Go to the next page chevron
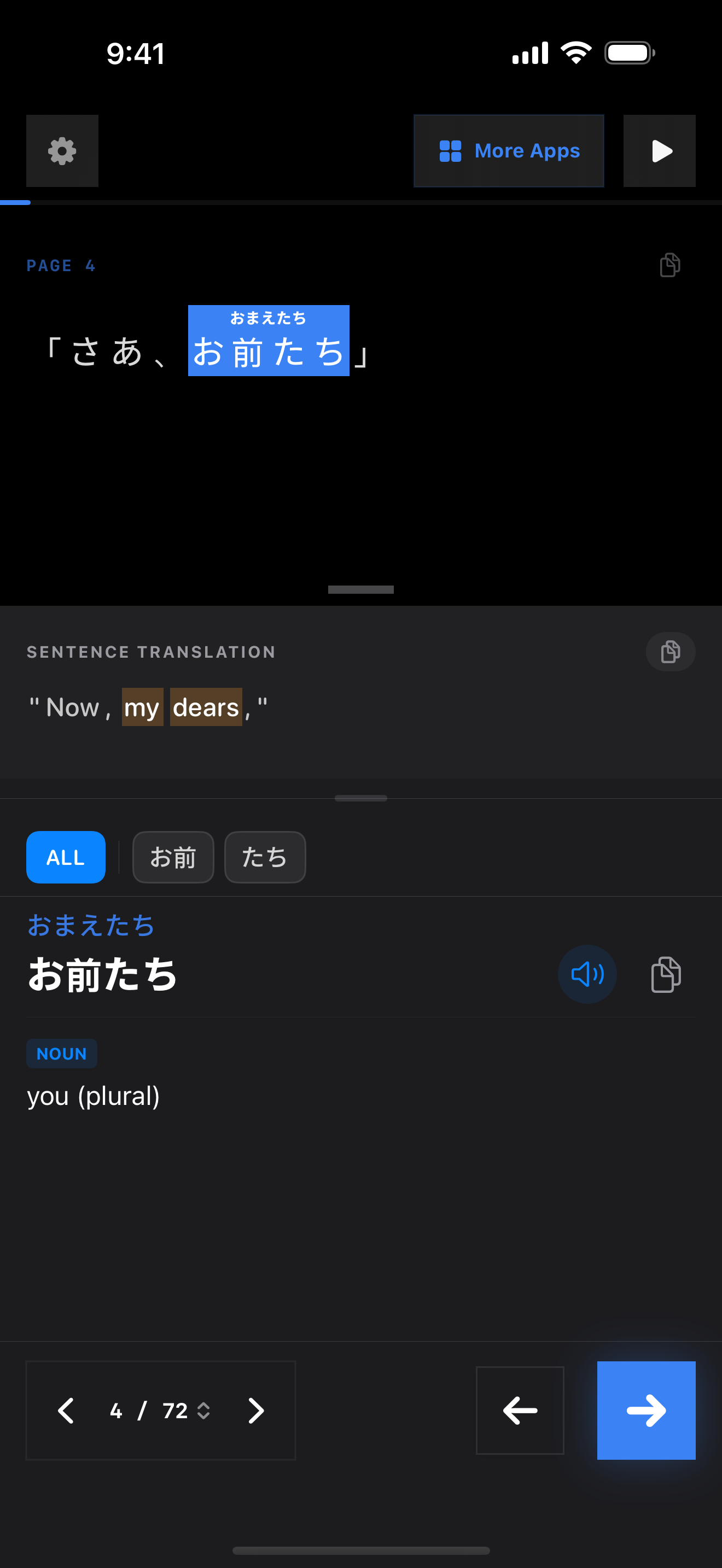 (257, 1411)
